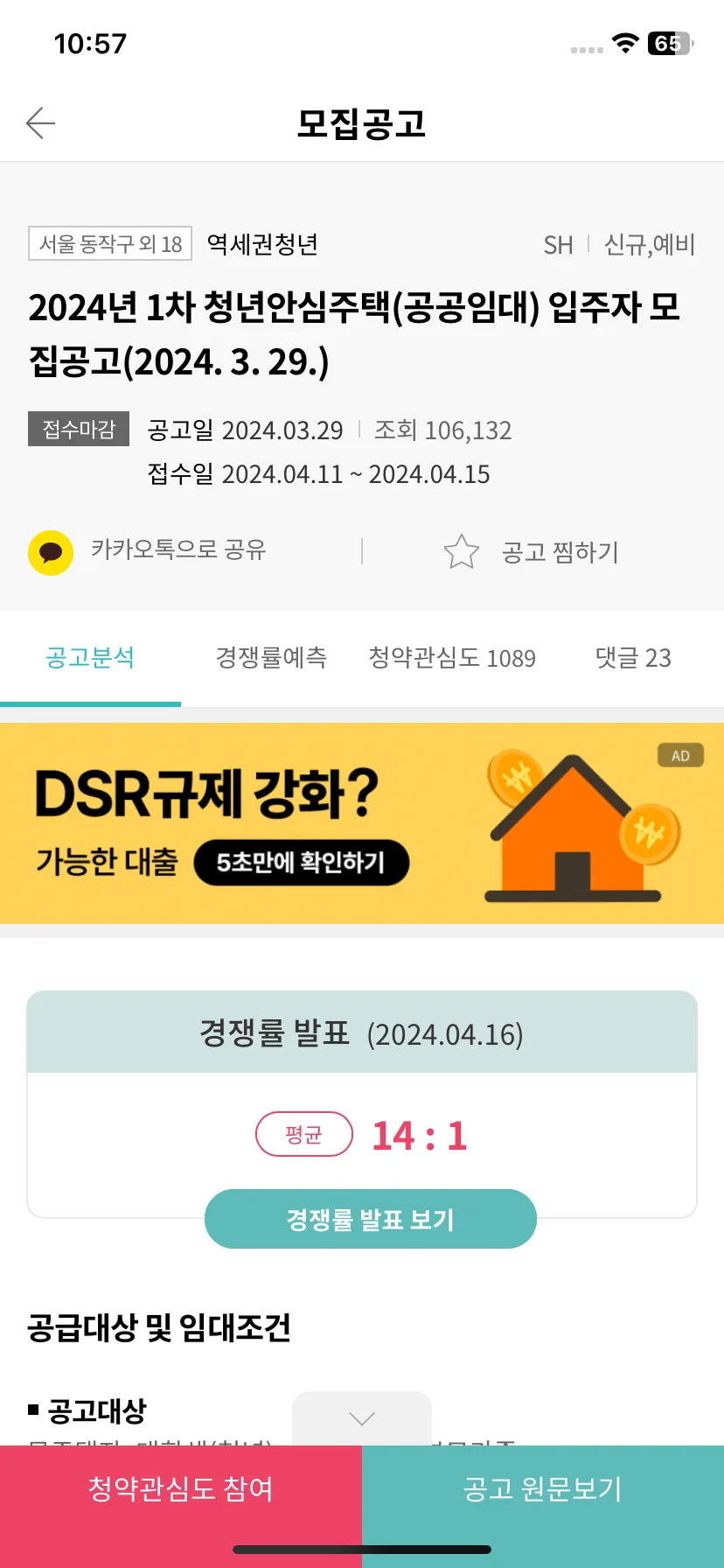
Task: View the 댓글 23 comments tab
Action: (x=633, y=658)
